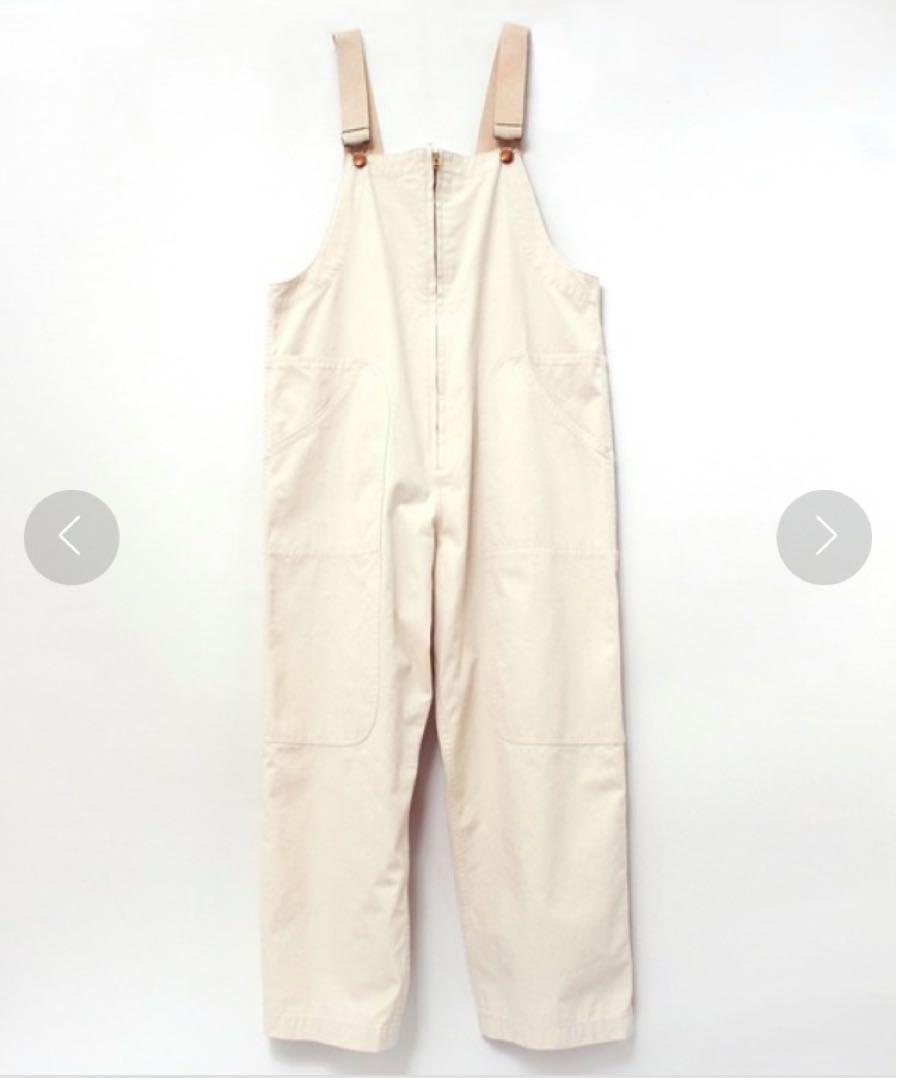The image size is (897, 1080).
Task: Show the next product image
Action: pyautogui.click(x=824, y=537)
